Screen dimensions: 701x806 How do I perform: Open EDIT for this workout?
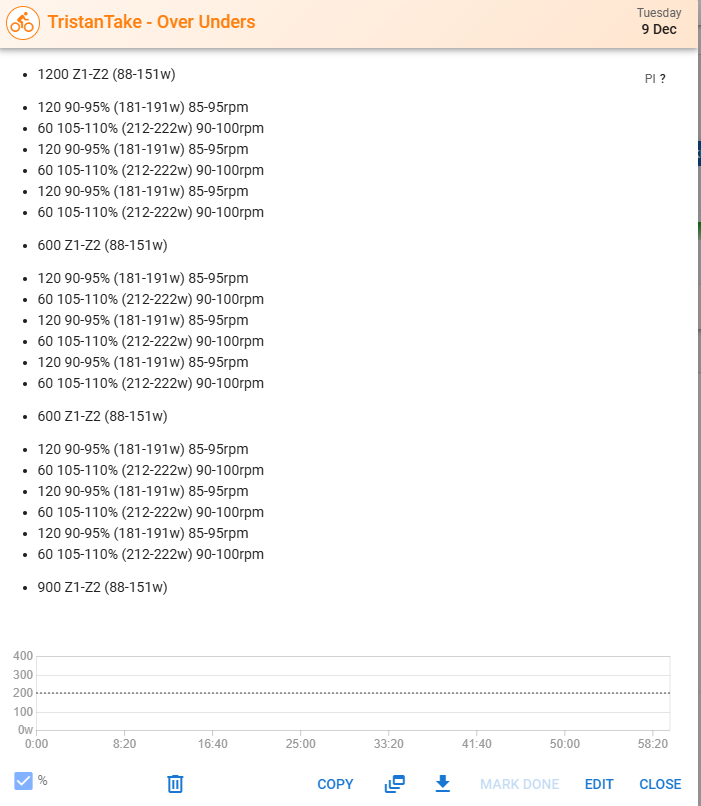[599, 784]
